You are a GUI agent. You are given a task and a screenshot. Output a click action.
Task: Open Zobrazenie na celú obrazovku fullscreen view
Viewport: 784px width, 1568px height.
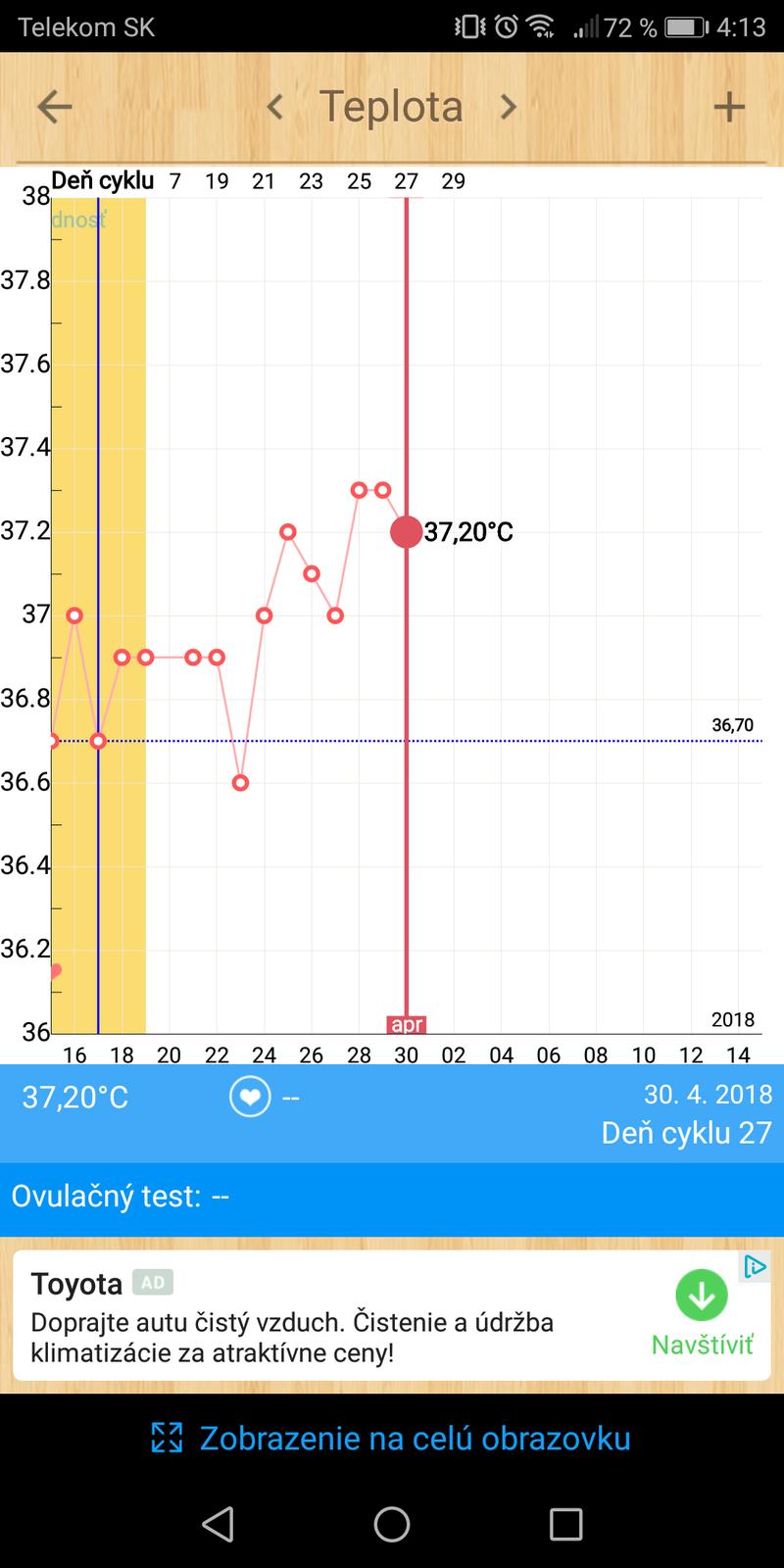[391, 1438]
